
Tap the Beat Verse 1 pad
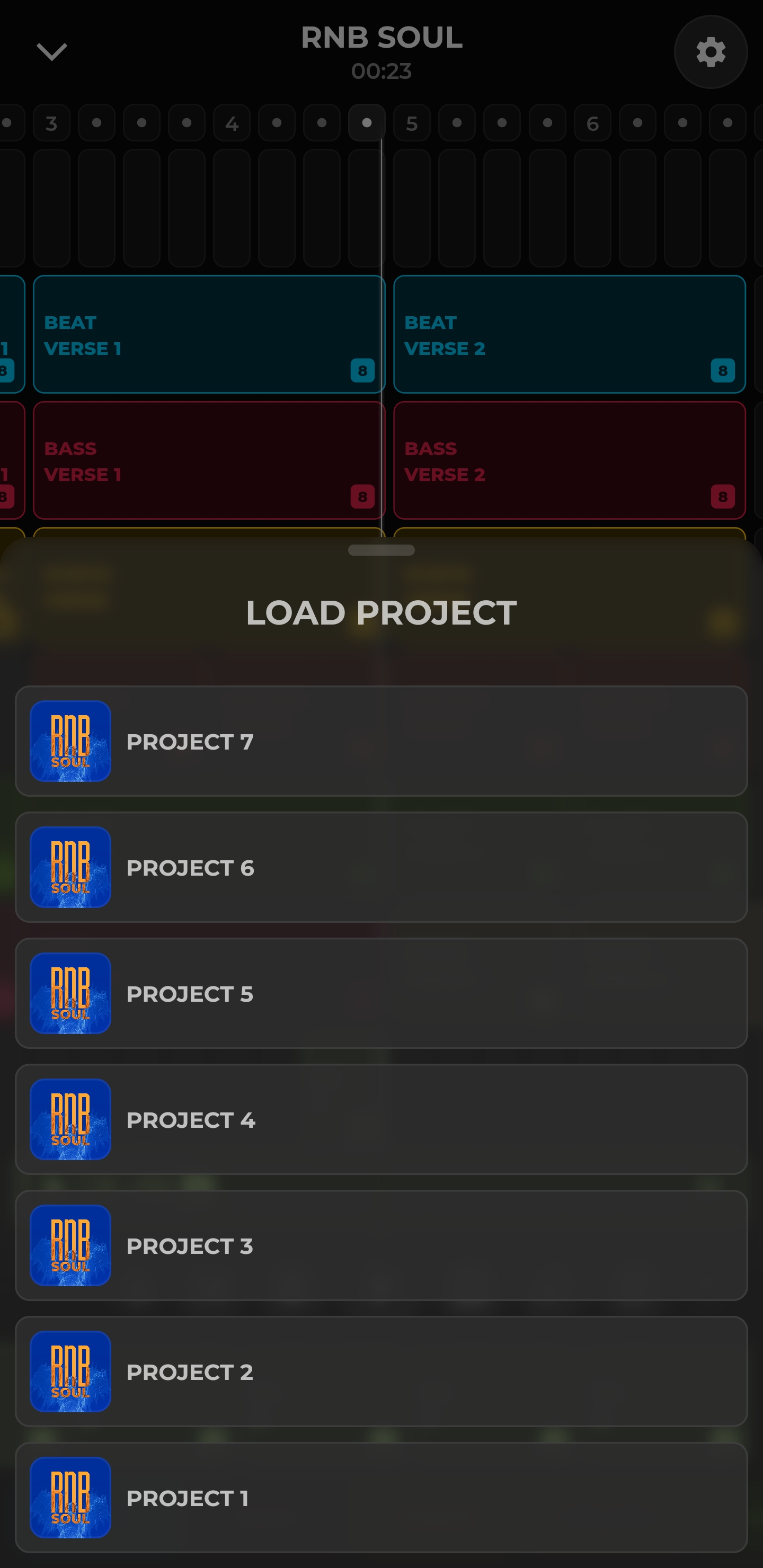coord(209,334)
